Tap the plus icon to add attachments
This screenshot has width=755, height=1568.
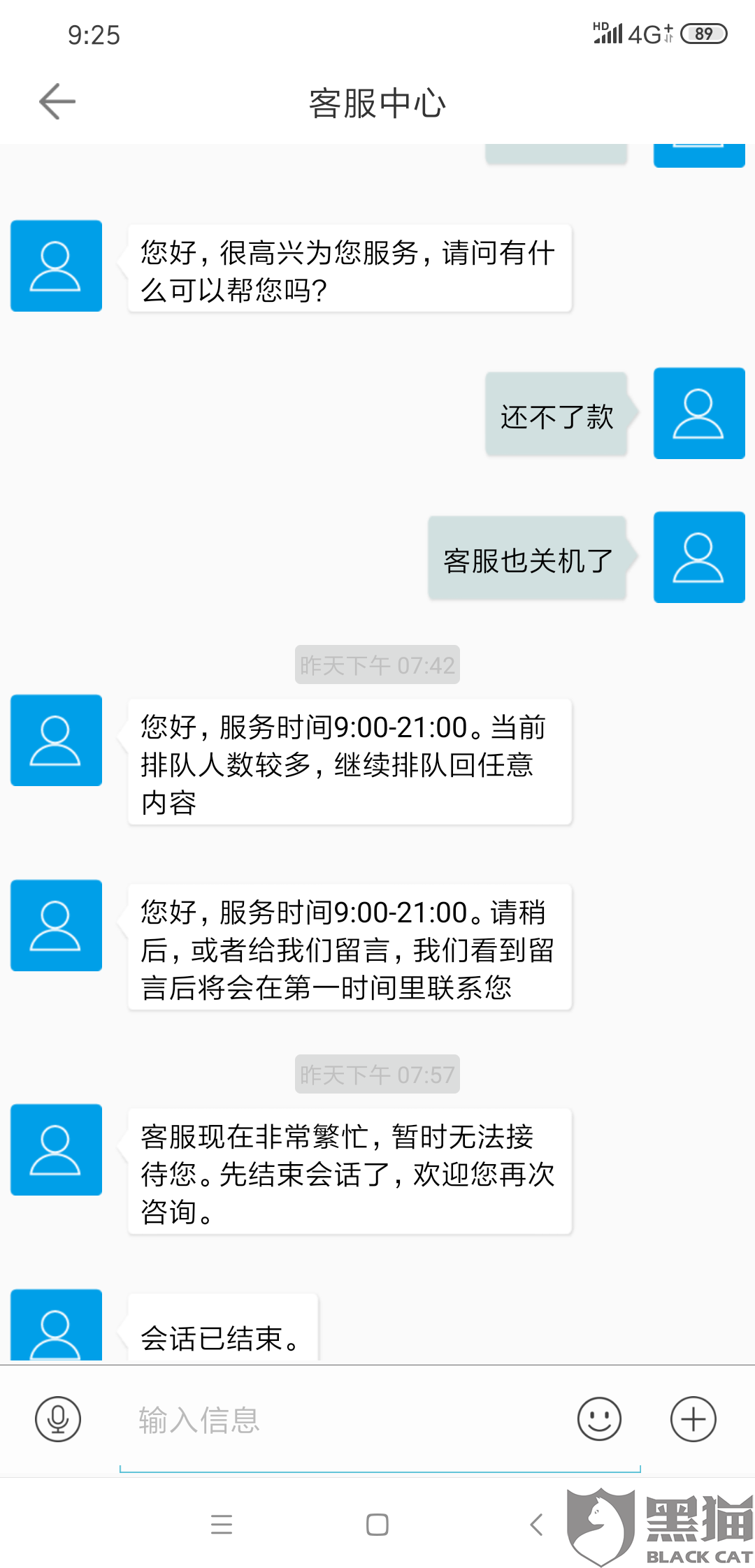pyautogui.click(x=693, y=1420)
